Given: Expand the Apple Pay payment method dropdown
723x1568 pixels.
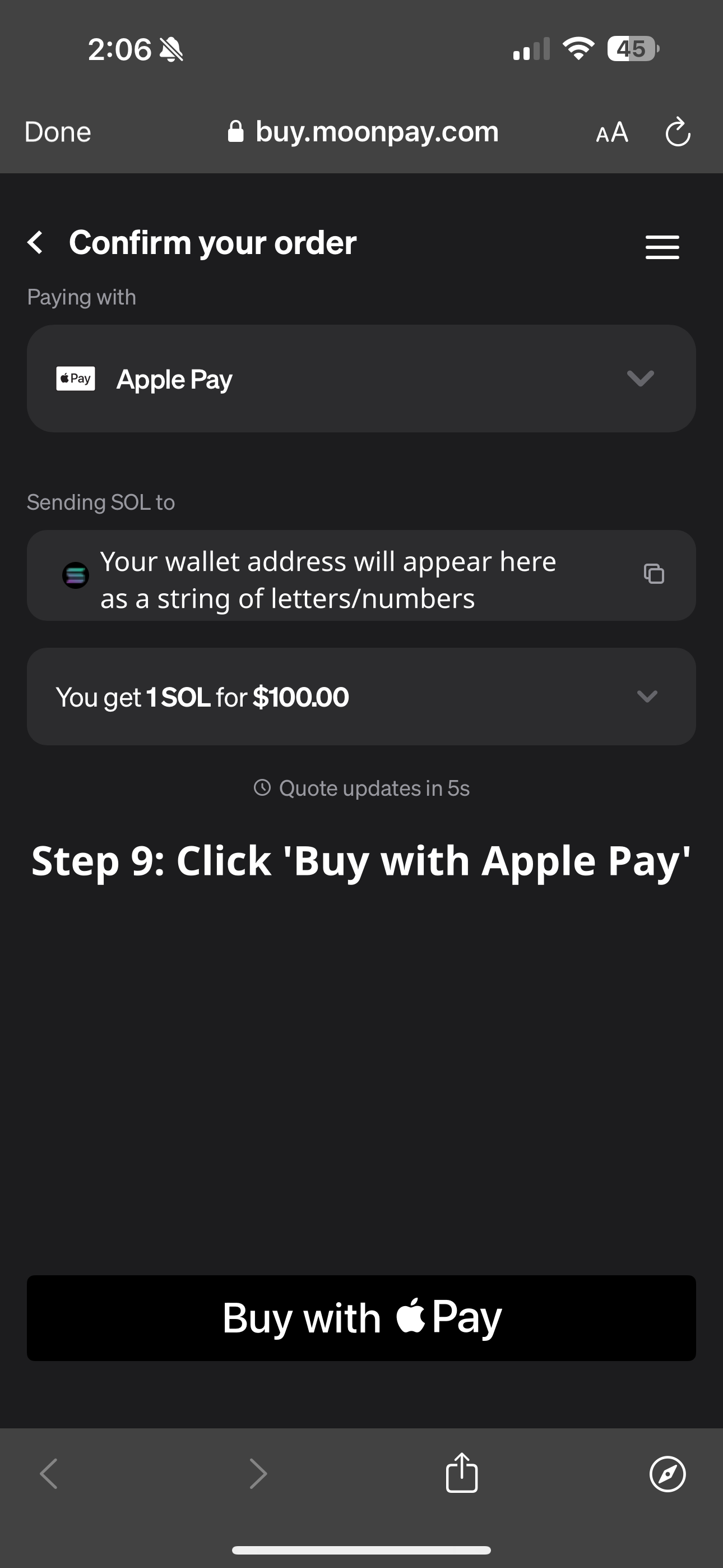Looking at the screenshot, I should click(x=640, y=379).
